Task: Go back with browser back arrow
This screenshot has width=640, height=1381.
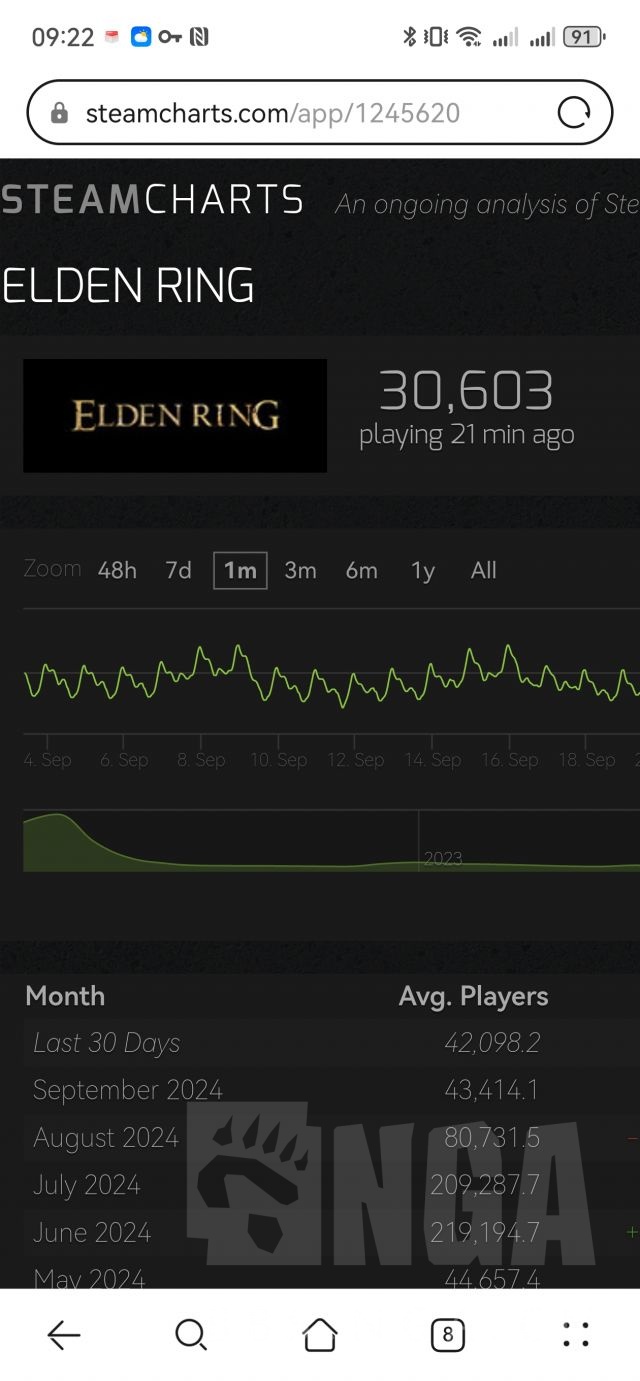Action: 63,1334
